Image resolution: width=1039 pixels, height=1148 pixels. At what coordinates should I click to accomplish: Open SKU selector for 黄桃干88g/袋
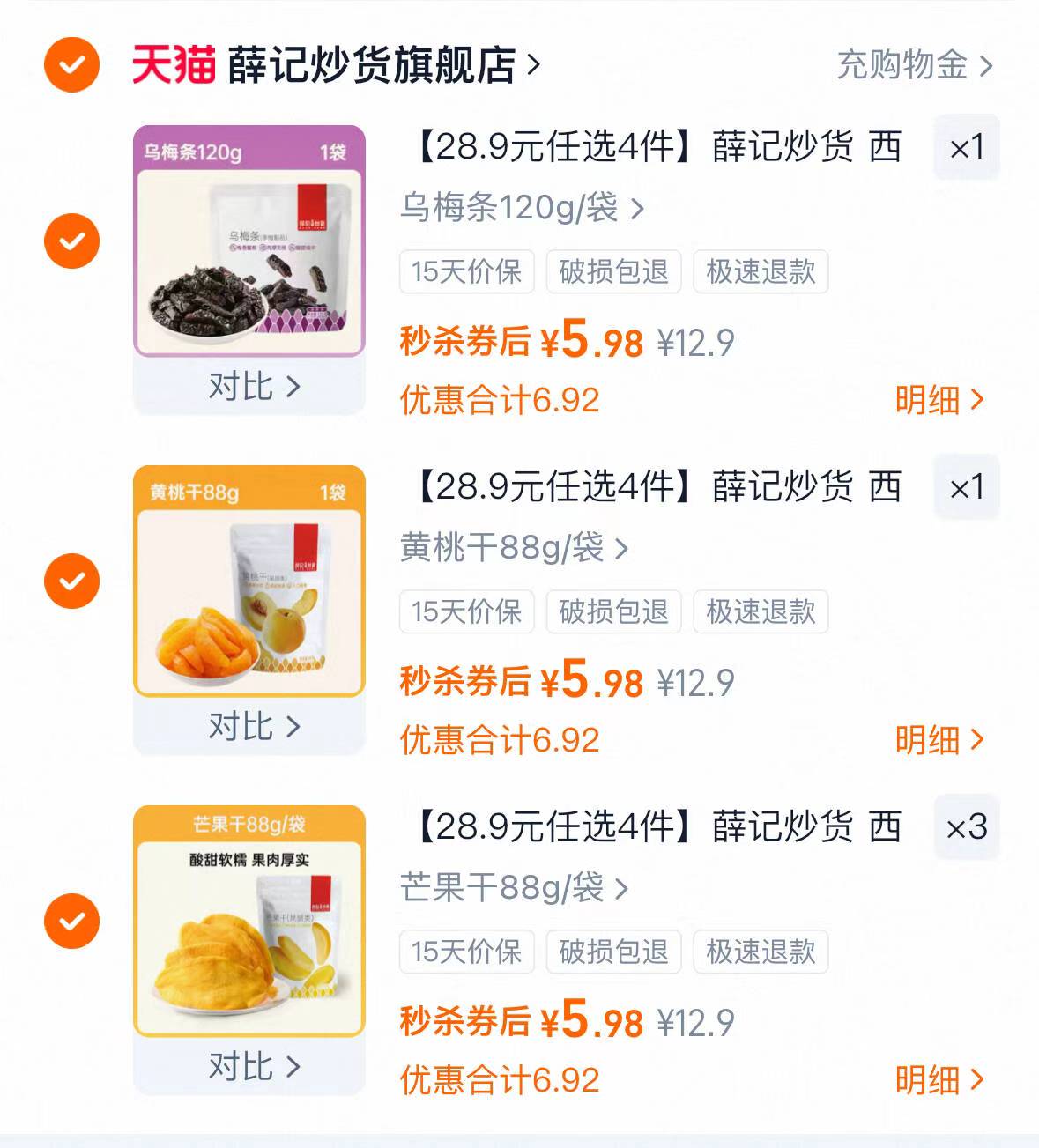[x=513, y=549]
